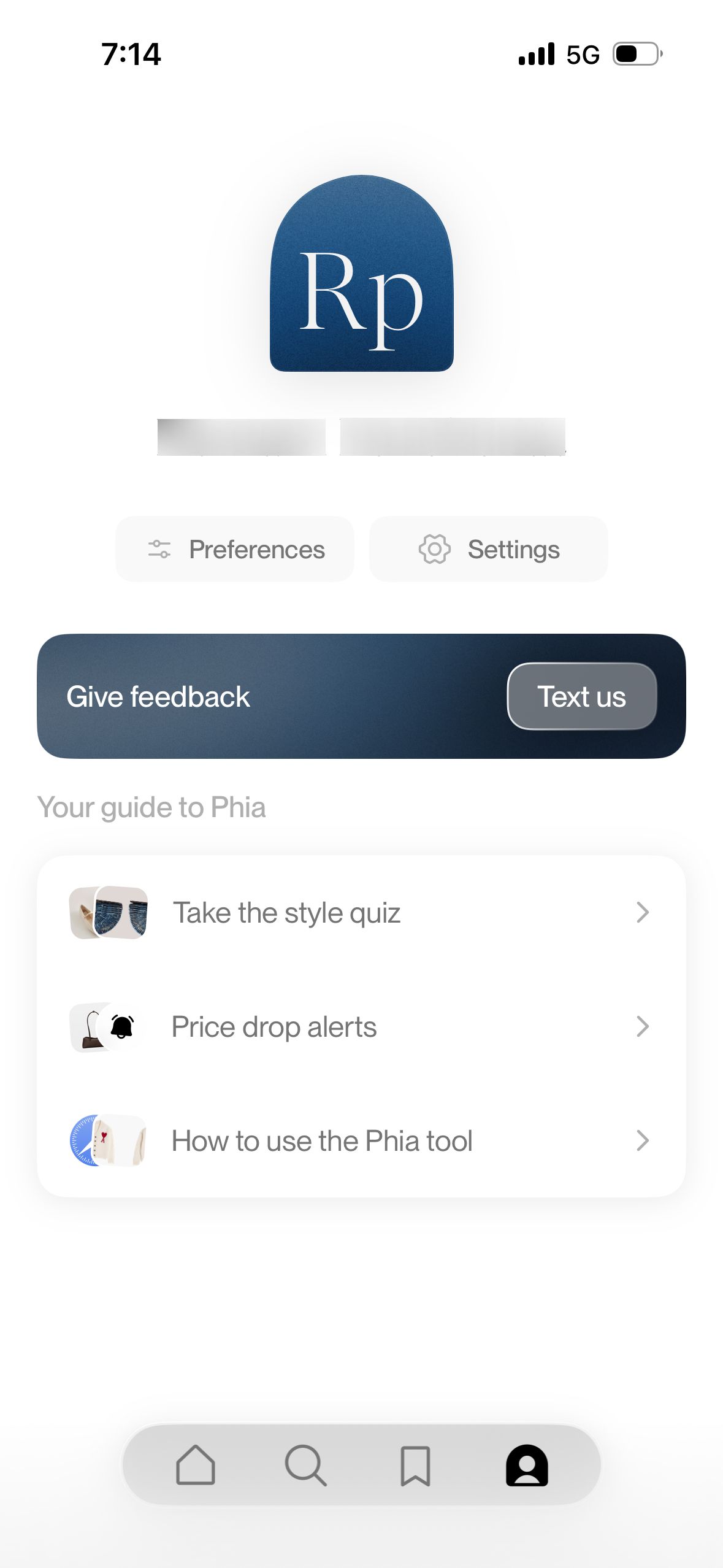Select the Profile tab
This screenshot has width=723, height=1568.
pos(526,1465)
